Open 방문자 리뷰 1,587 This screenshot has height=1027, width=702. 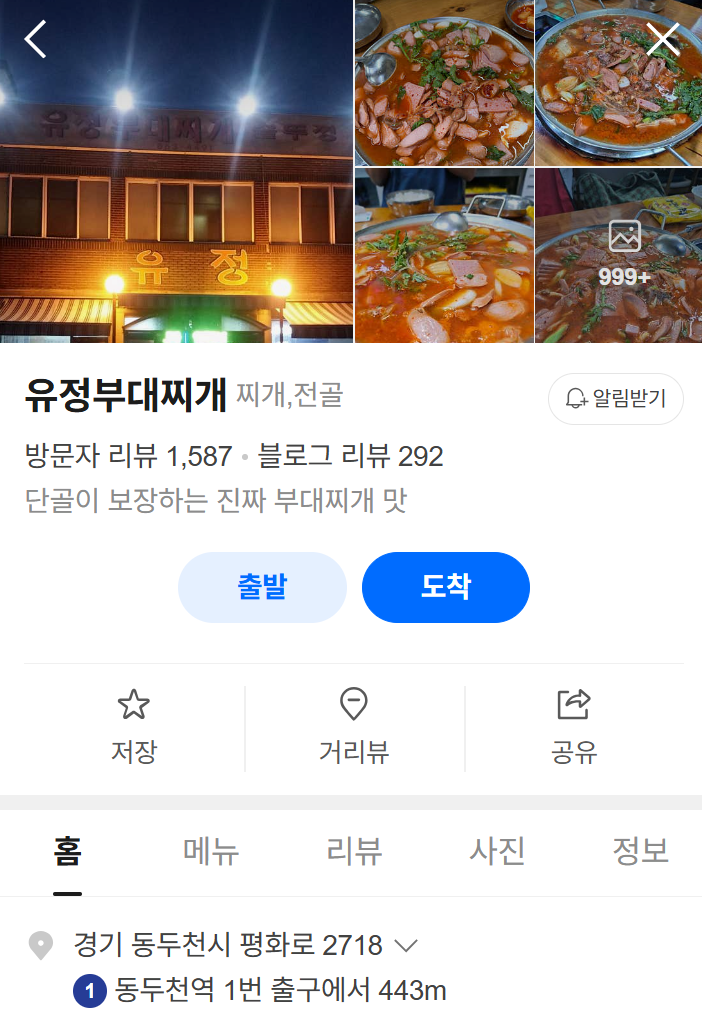point(128,457)
